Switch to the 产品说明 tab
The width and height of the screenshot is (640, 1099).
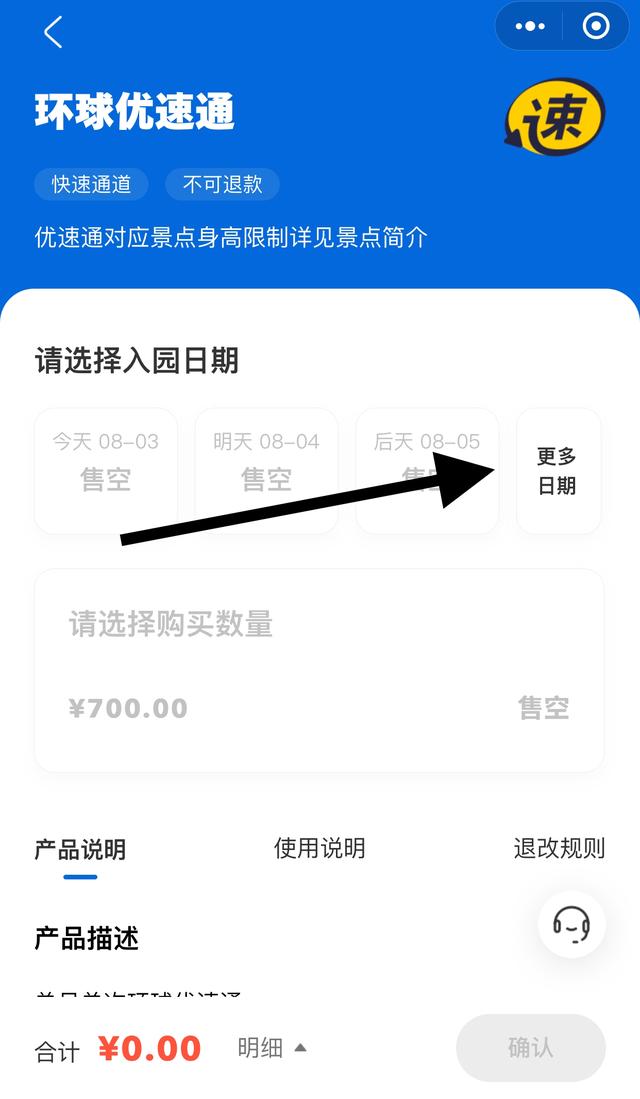pos(80,850)
